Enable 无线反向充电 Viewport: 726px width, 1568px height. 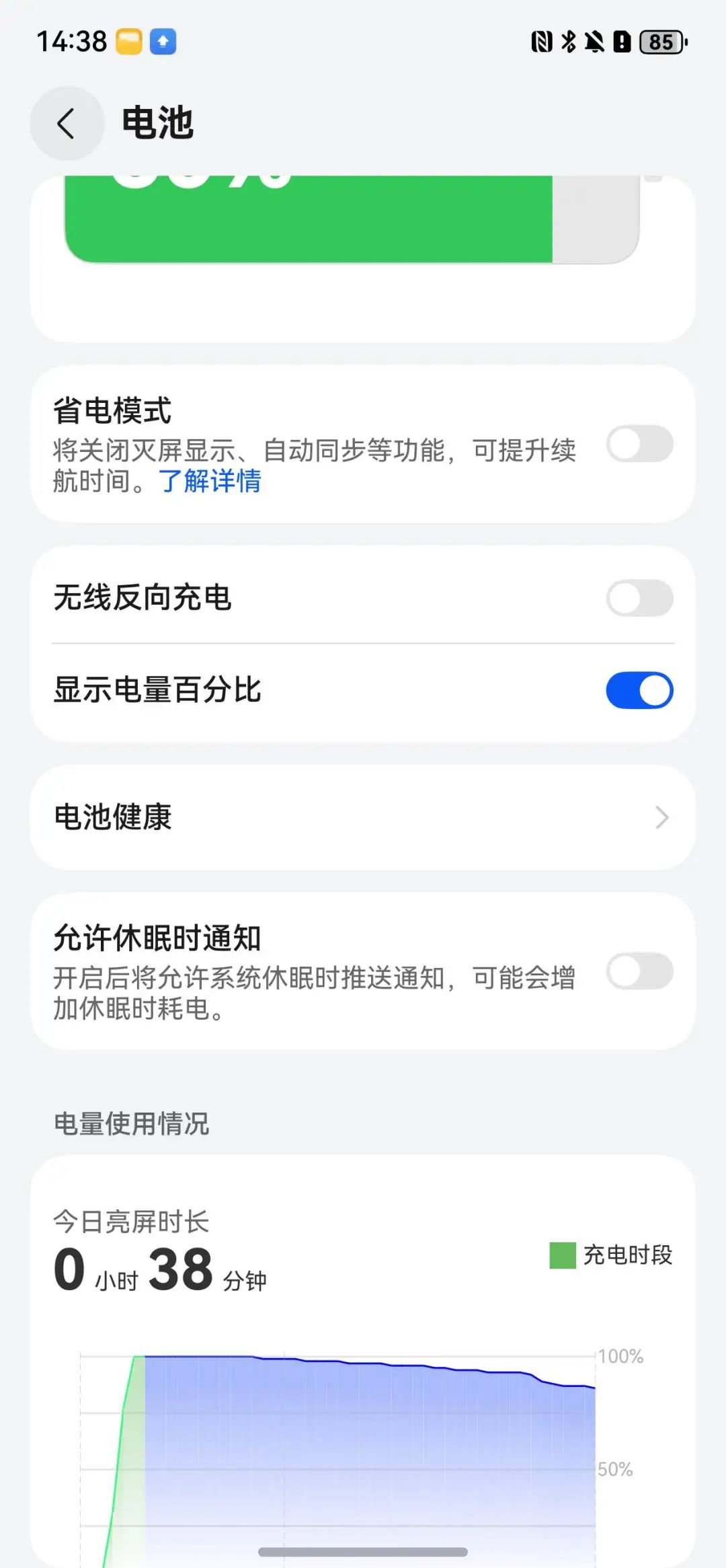coord(639,598)
